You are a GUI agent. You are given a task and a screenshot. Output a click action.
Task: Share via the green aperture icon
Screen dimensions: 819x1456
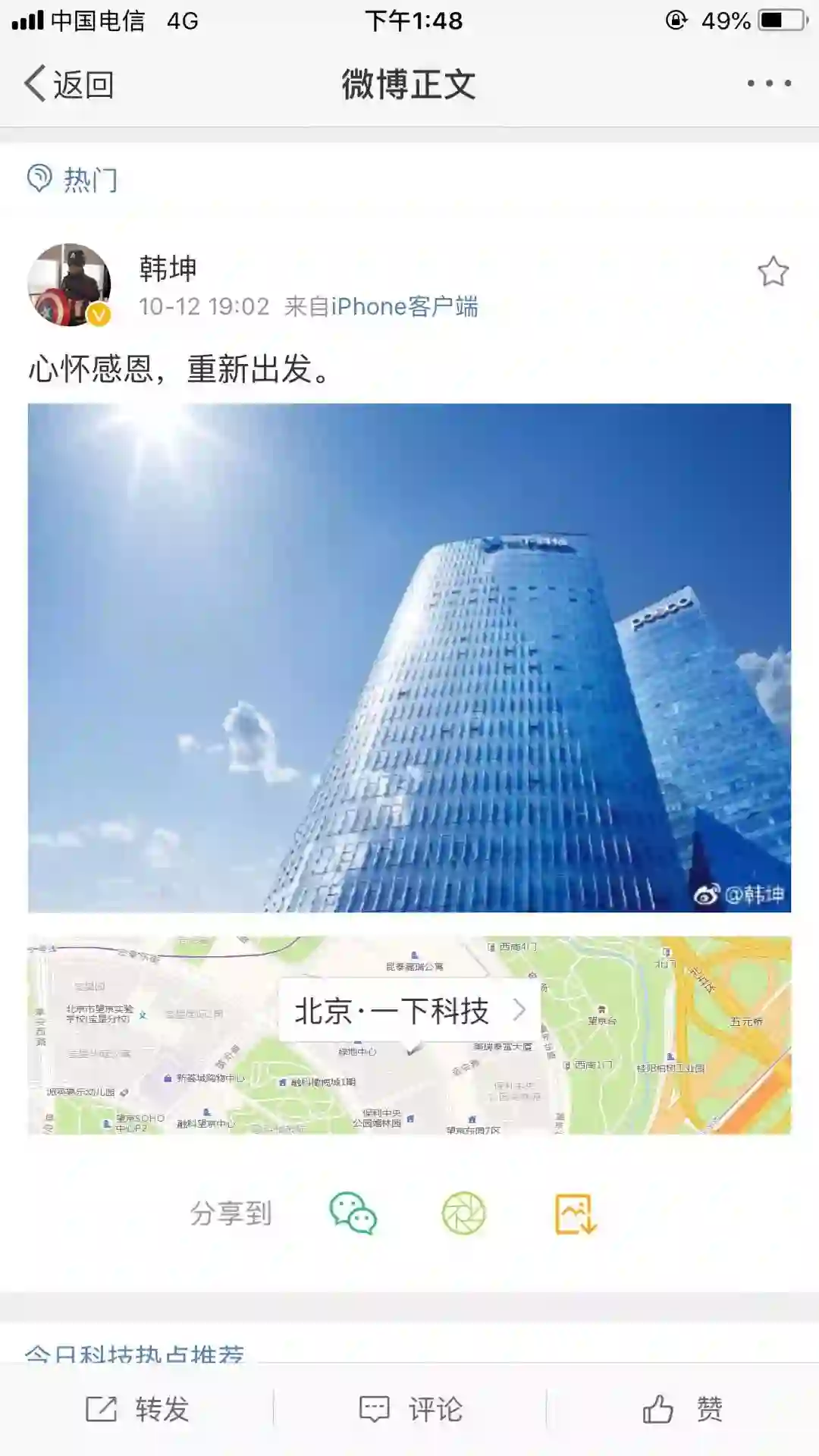[463, 1213]
